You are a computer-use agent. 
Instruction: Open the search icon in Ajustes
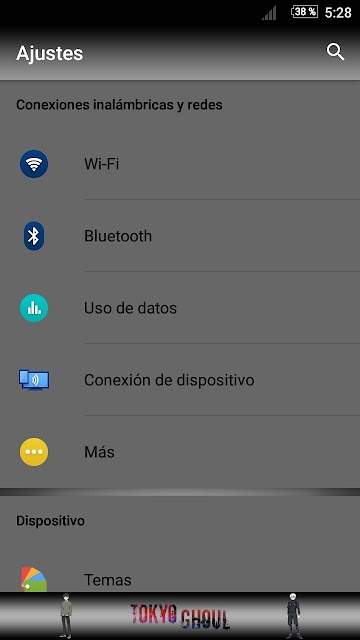point(335,53)
